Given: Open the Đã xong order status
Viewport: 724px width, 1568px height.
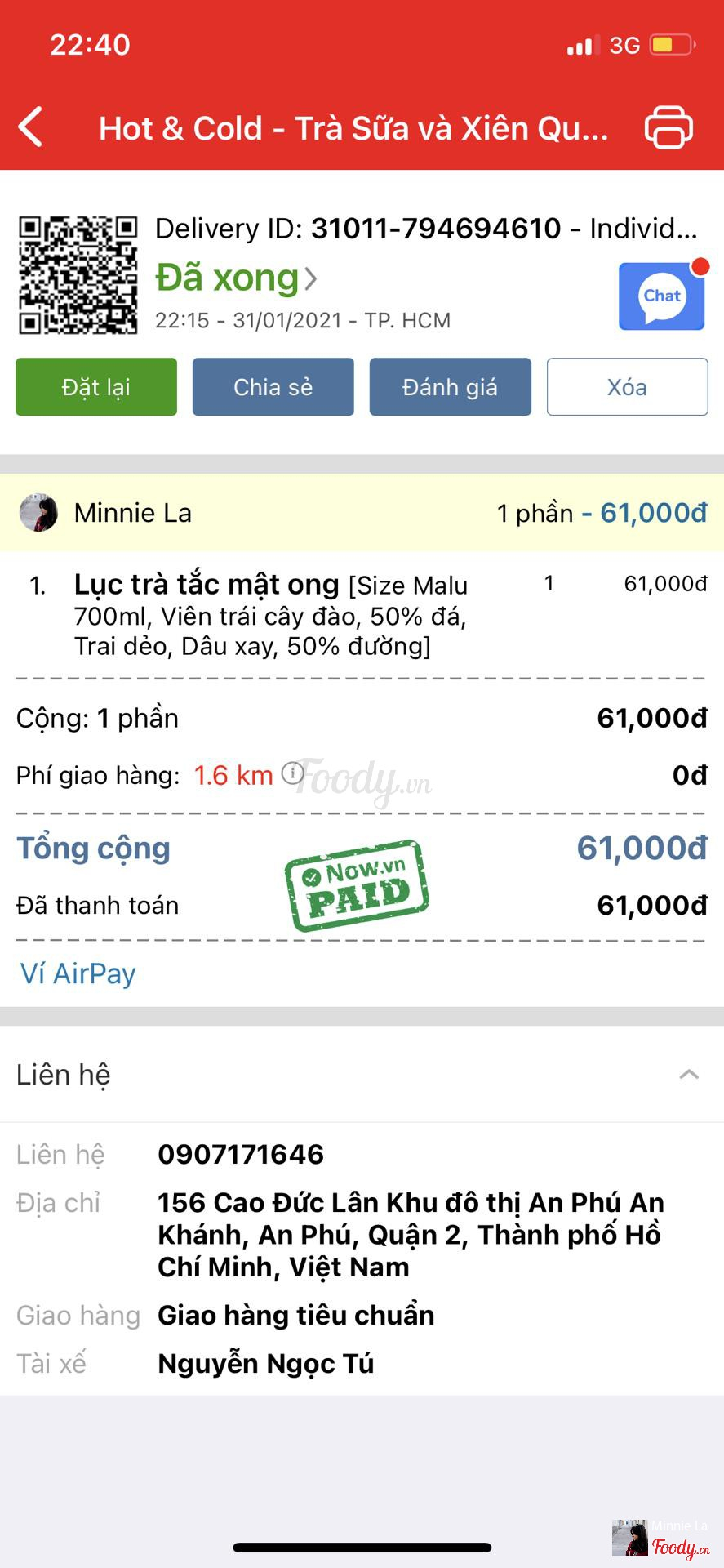Looking at the screenshot, I should click(237, 278).
